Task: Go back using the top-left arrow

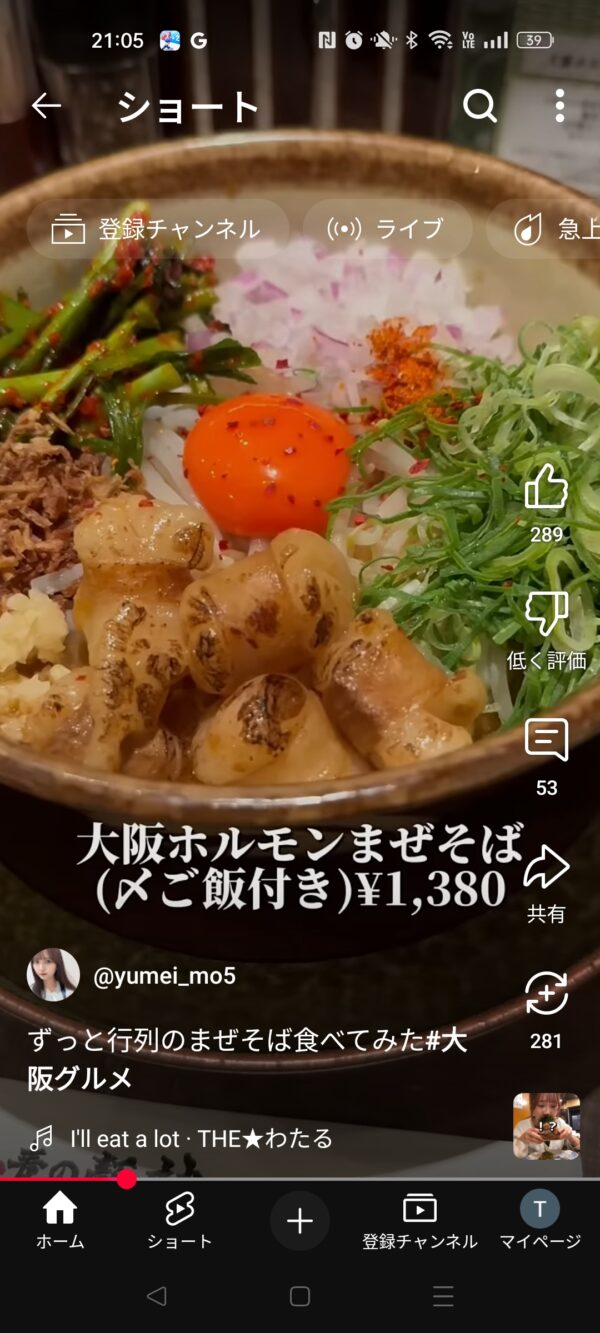Action: (x=46, y=106)
